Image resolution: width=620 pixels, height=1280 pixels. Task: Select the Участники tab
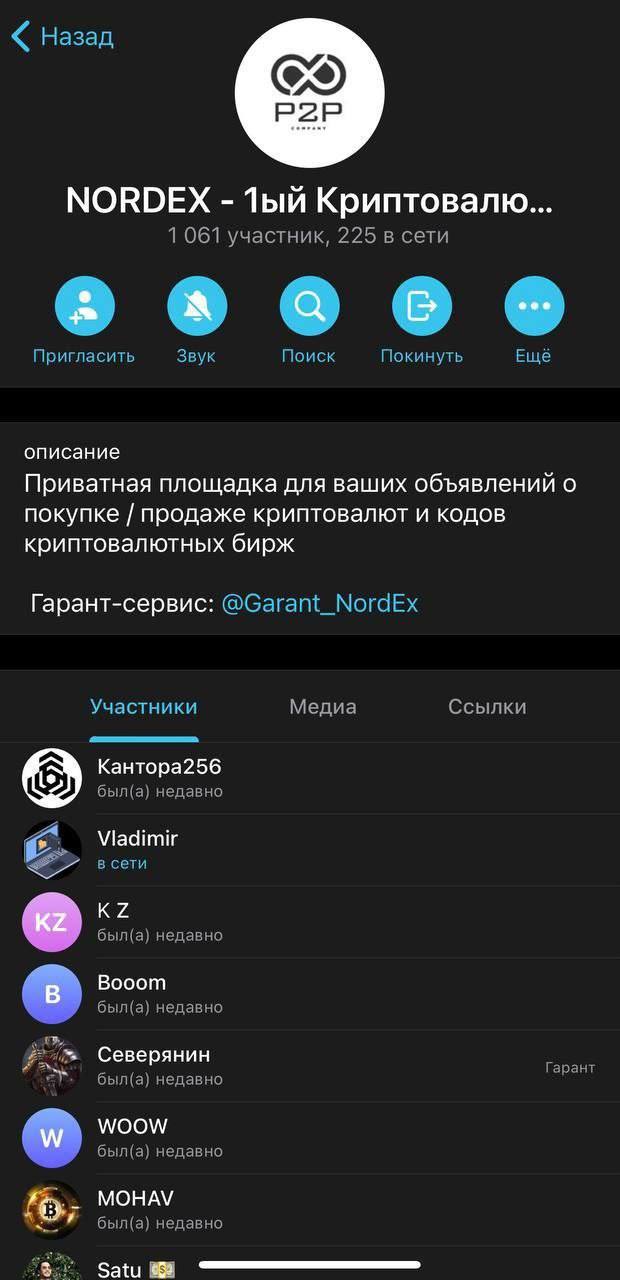tap(143, 707)
